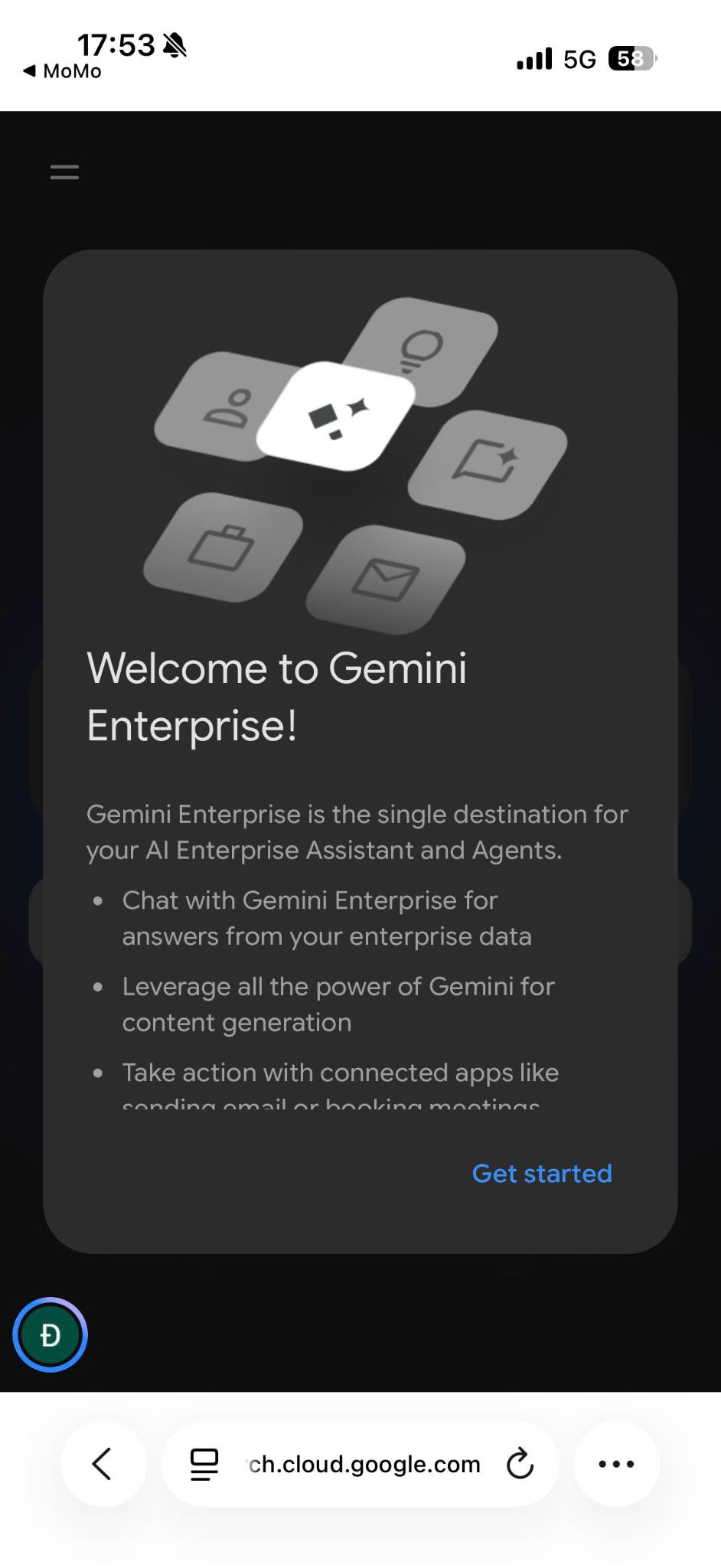
Task: Go back with the browser back arrow
Action: coord(103,1464)
